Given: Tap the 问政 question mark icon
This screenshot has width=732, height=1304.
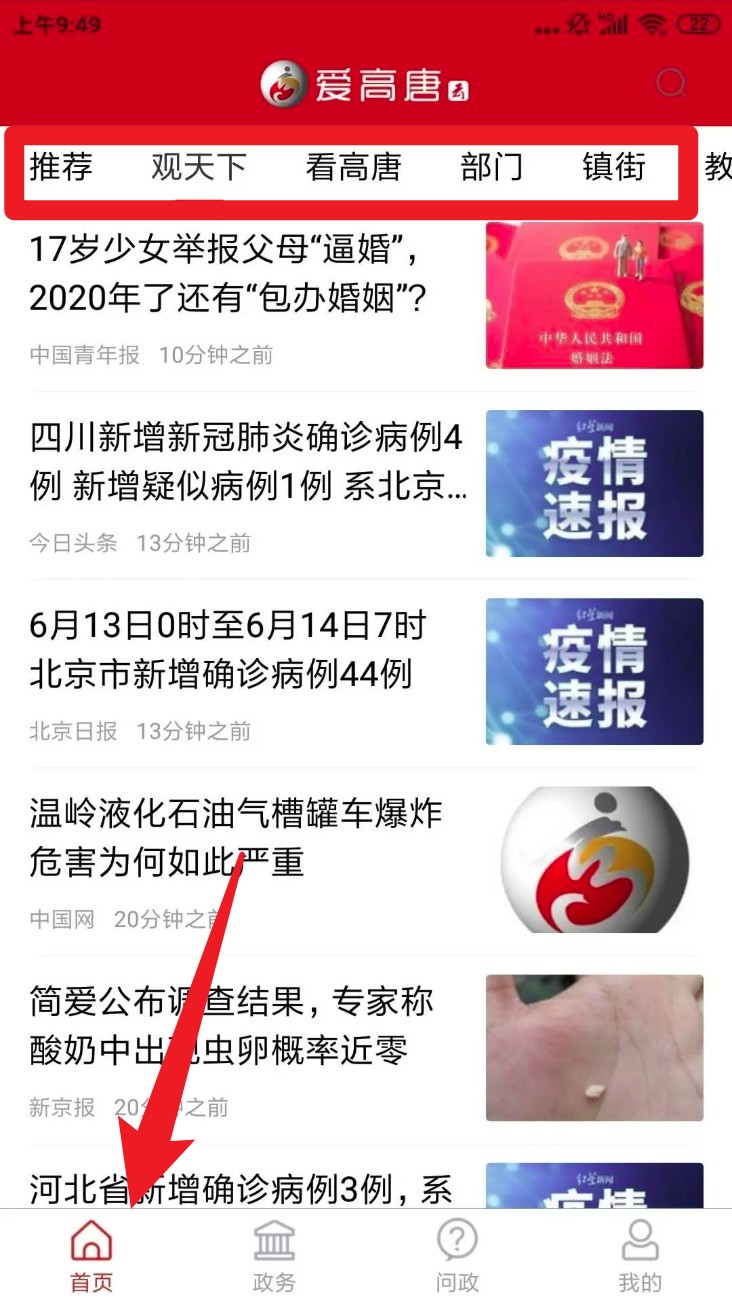Looking at the screenshot, I should coord(457,1250).
